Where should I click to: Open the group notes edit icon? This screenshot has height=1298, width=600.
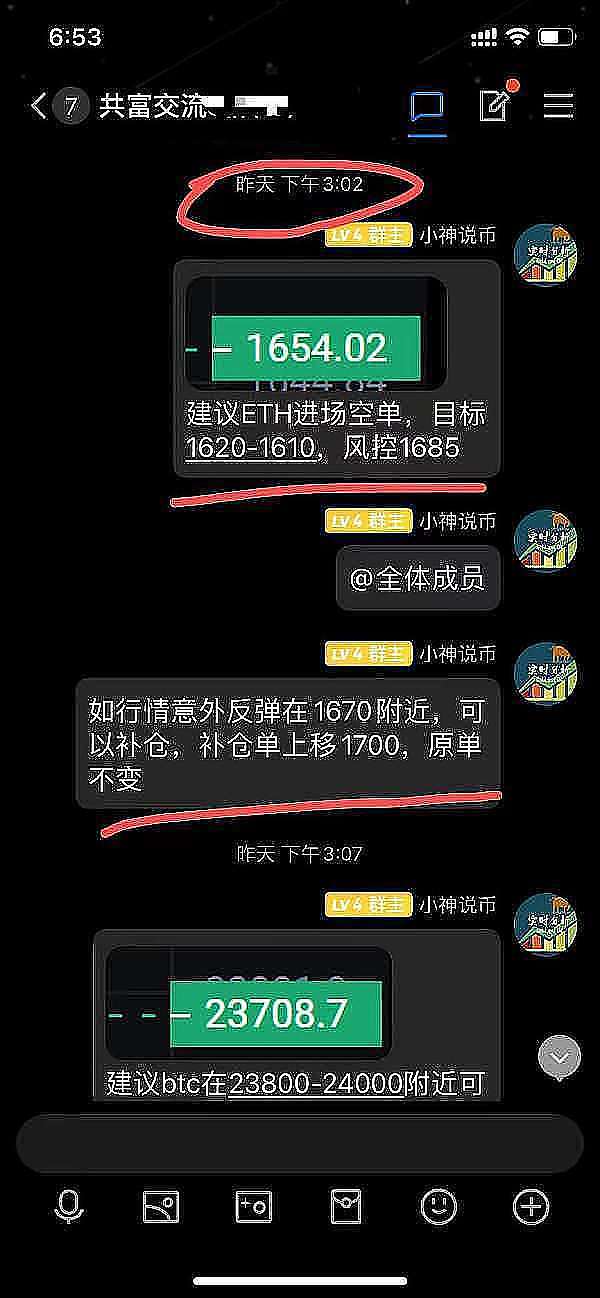tap(495, 105)
